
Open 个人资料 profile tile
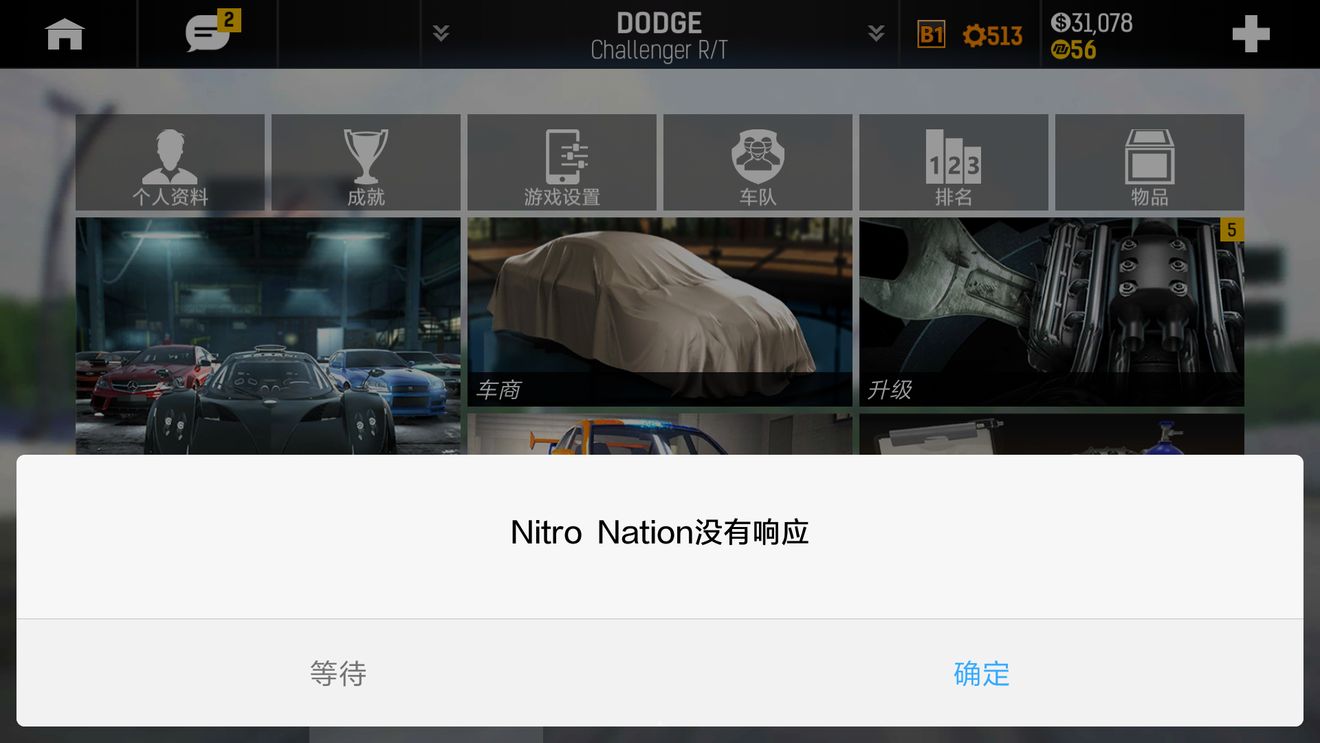coord(170,163)
